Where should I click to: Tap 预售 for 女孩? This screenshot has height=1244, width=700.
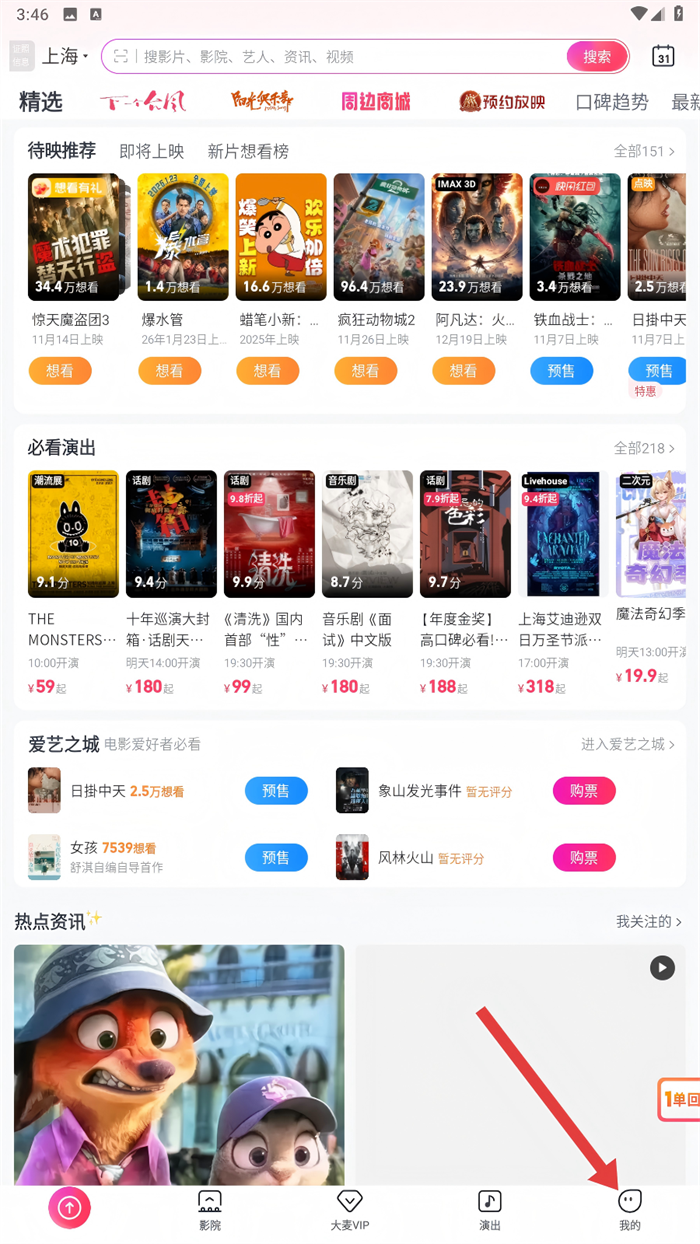[276, 857]
